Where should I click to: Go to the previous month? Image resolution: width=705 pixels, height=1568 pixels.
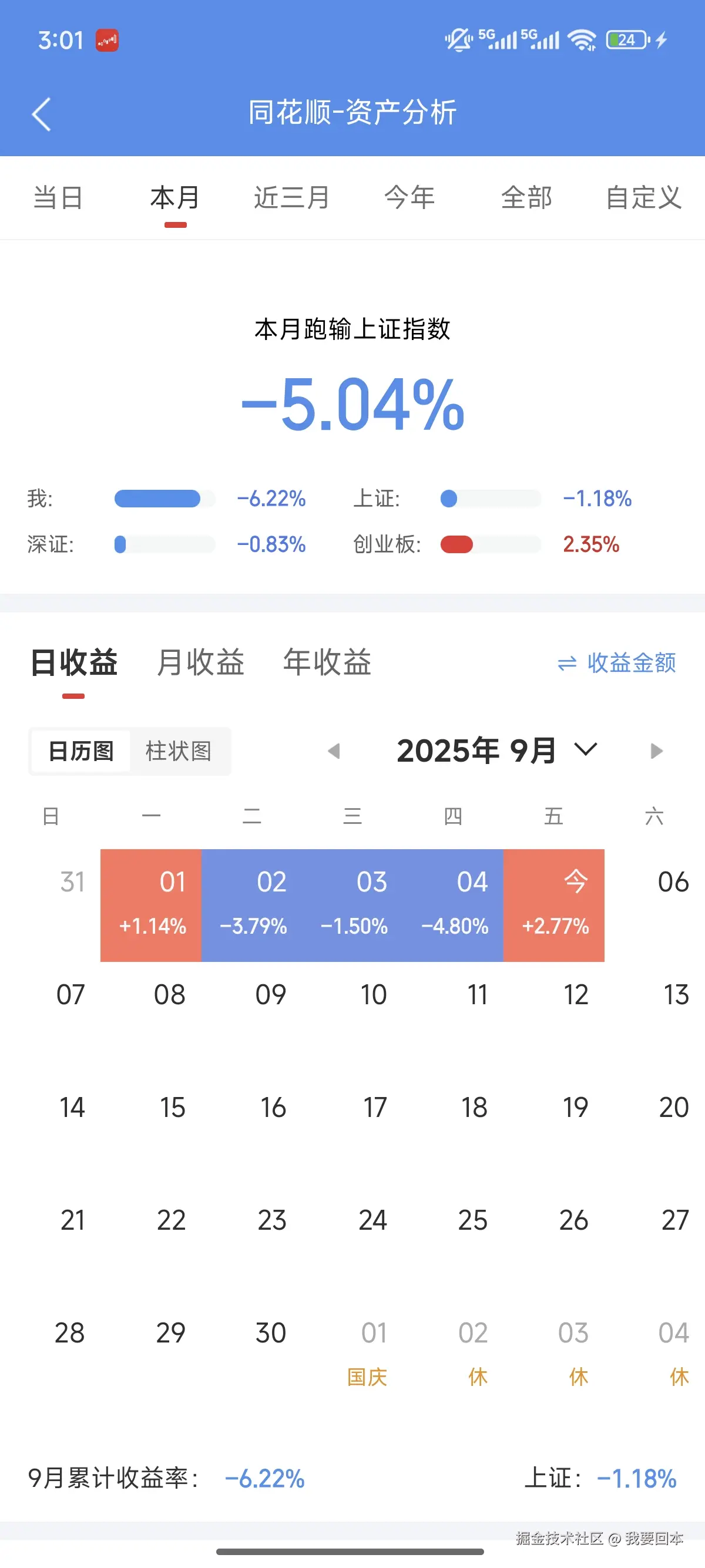pyautogui.click(x=334, y=751)
